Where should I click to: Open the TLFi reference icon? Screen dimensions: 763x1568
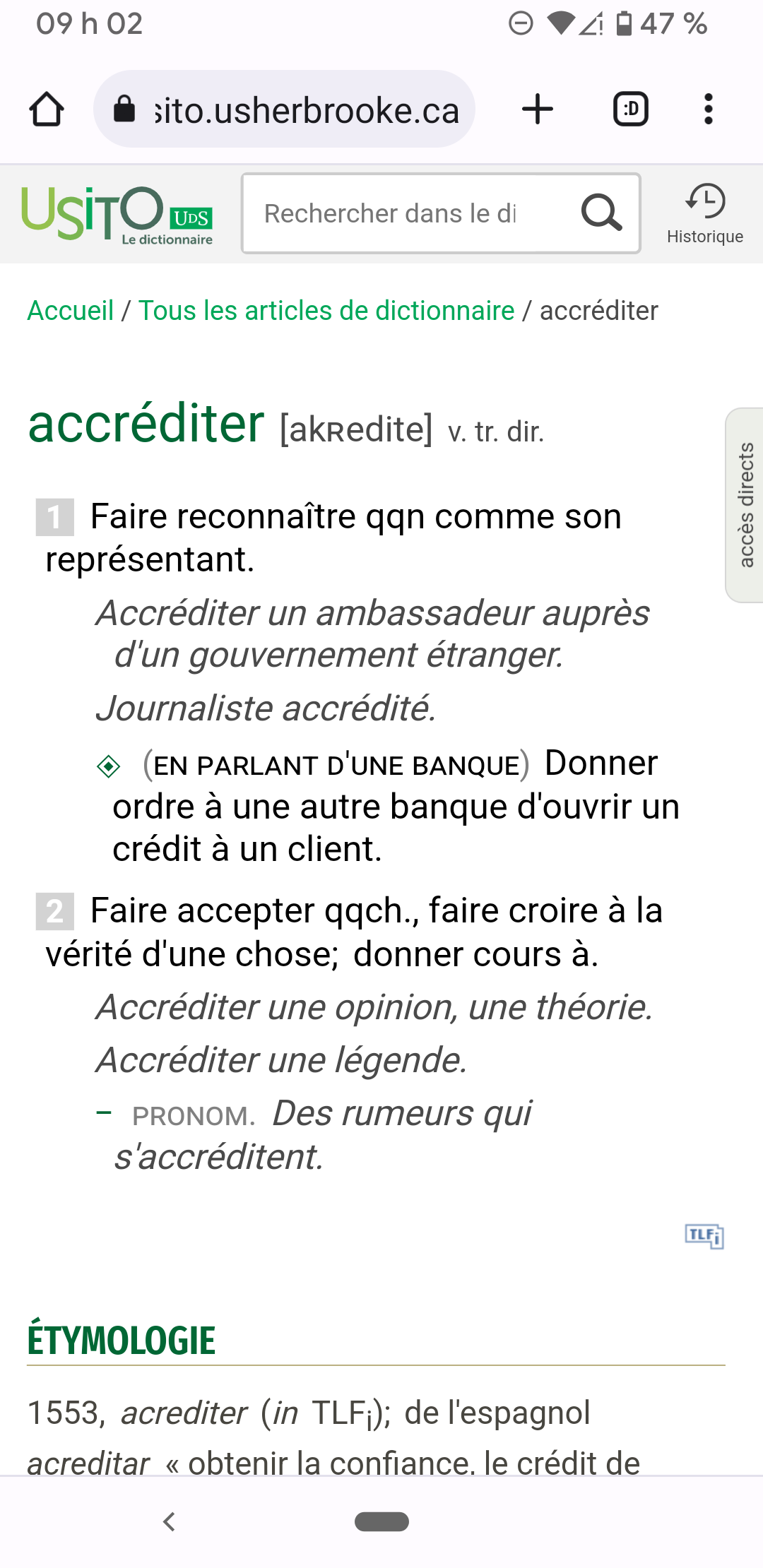tap(704, 1236)
